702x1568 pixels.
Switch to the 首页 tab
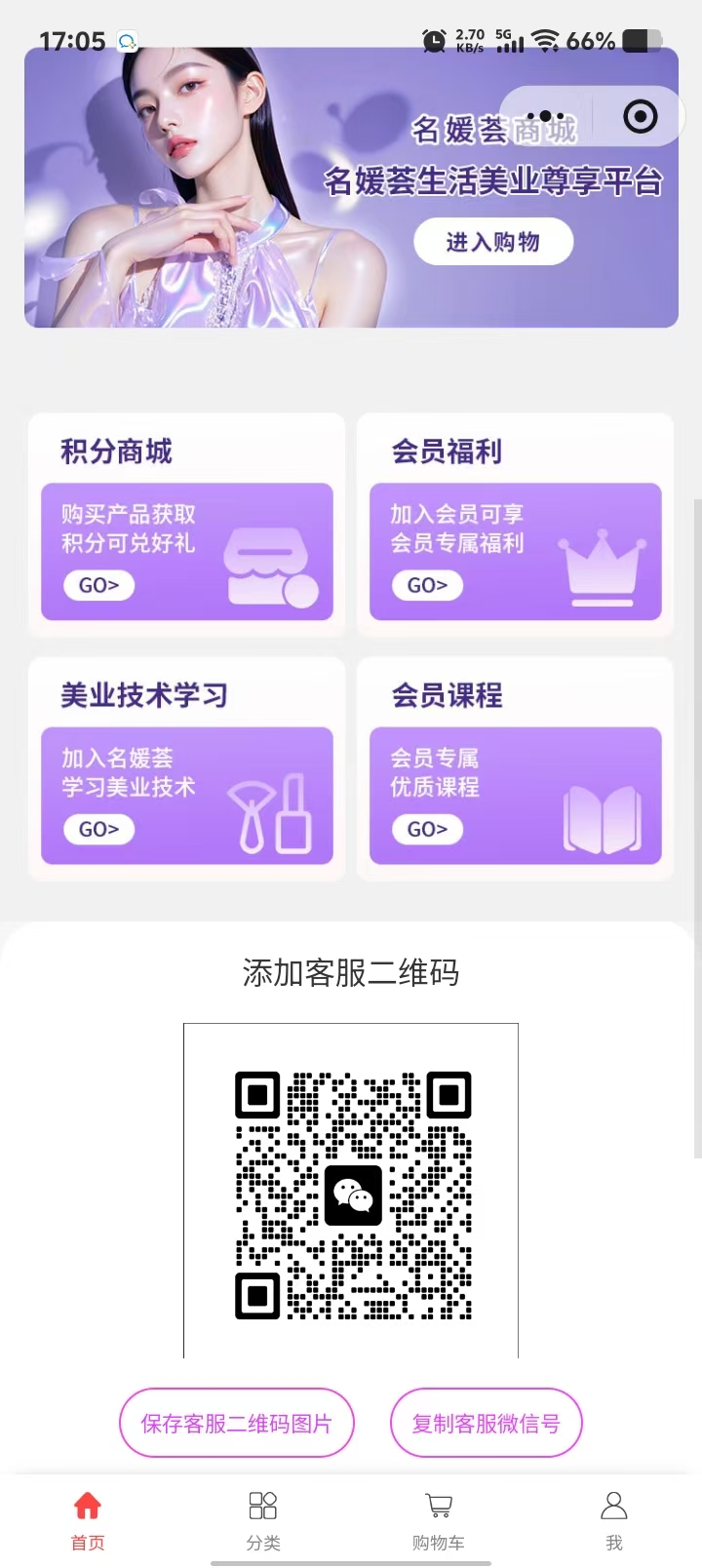tap(88, 1519)
